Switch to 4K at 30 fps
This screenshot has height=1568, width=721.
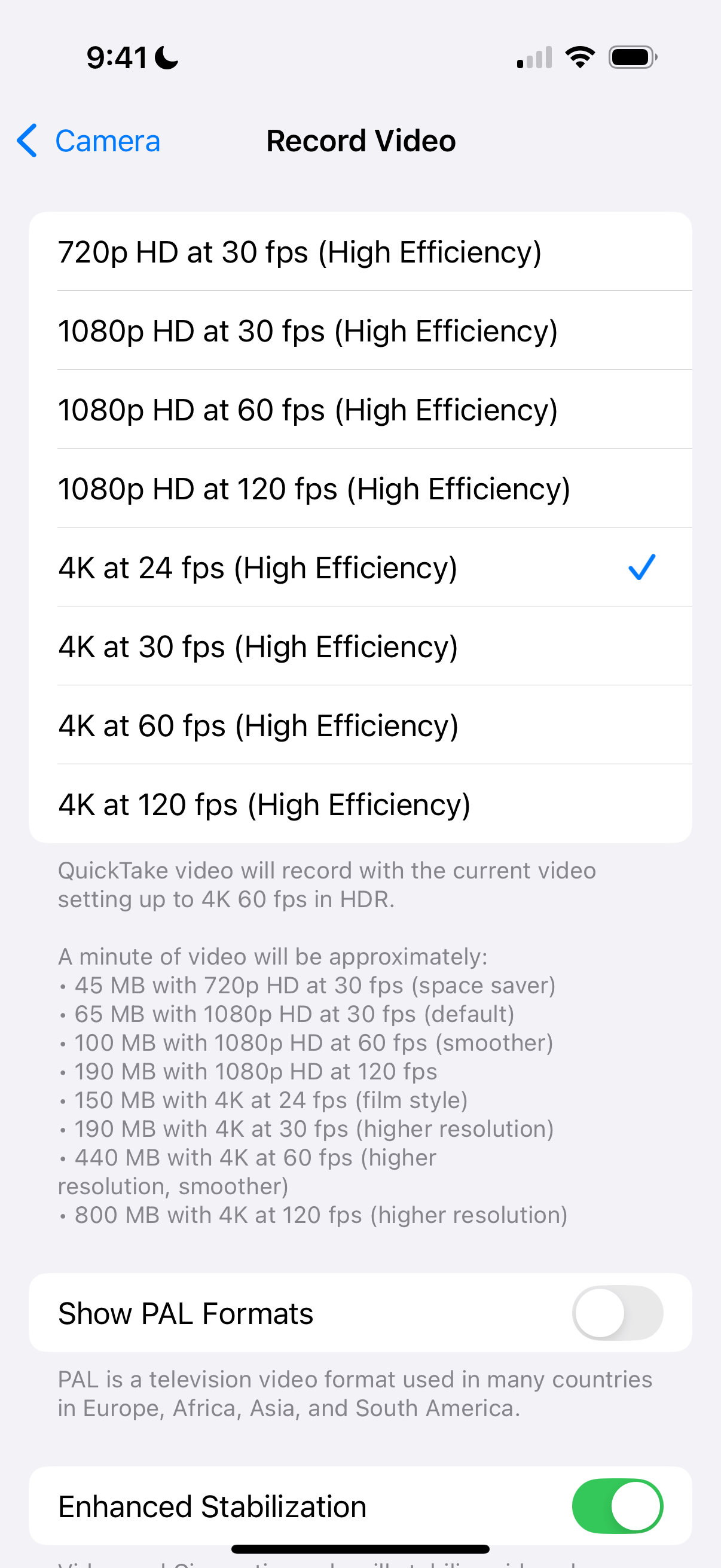[x=360, y=646]
